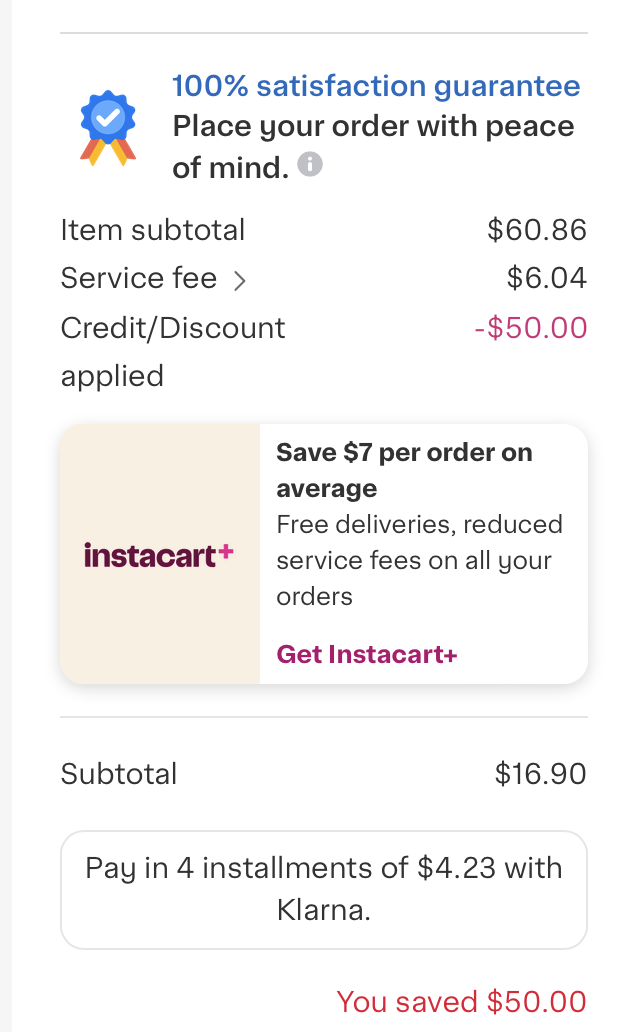Open satisfaction guarantee info icon
Screen dimensions: 632x1032
(x=310, y=165)
